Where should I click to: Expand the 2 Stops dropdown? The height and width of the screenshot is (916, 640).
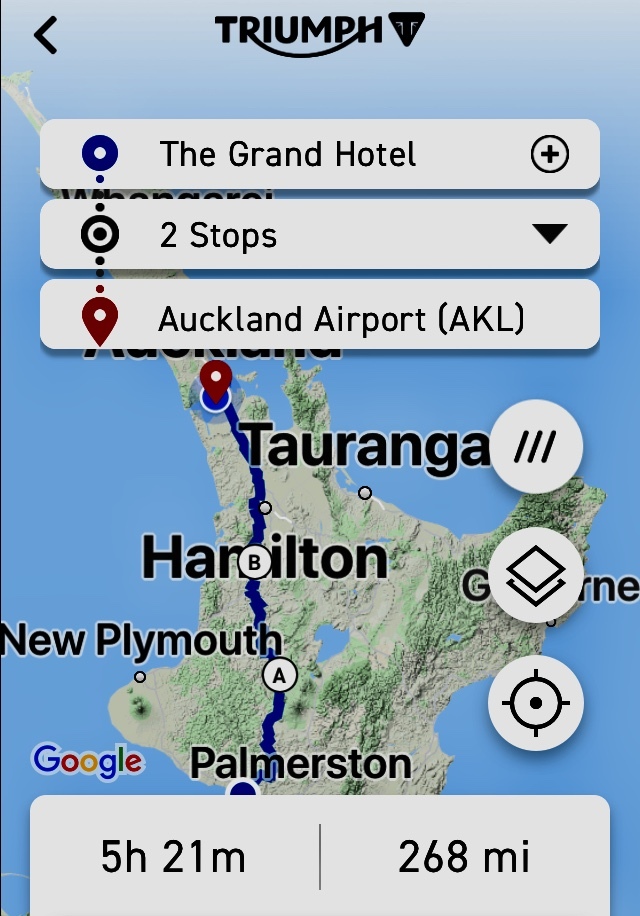[550, 235]
